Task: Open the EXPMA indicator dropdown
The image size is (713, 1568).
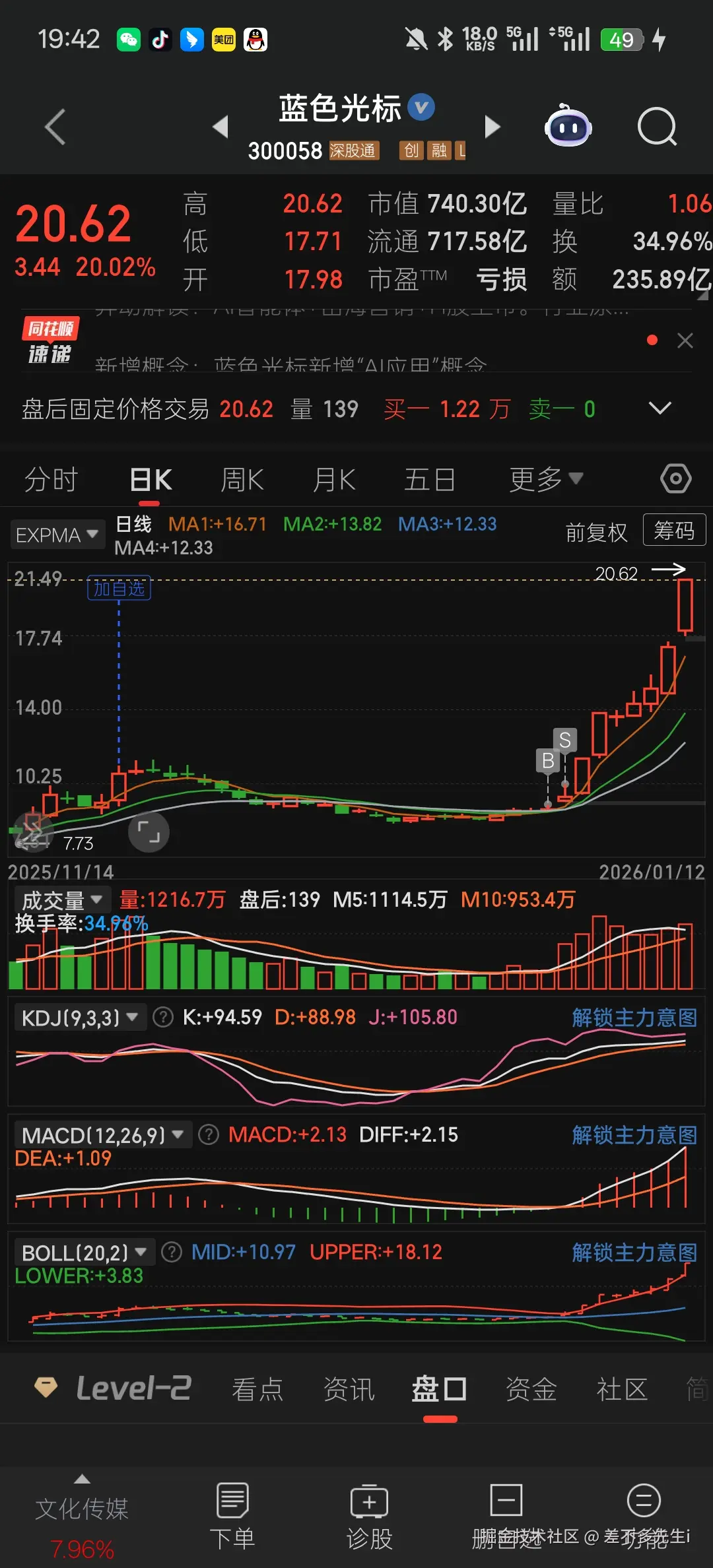Action: click(57, 534)
